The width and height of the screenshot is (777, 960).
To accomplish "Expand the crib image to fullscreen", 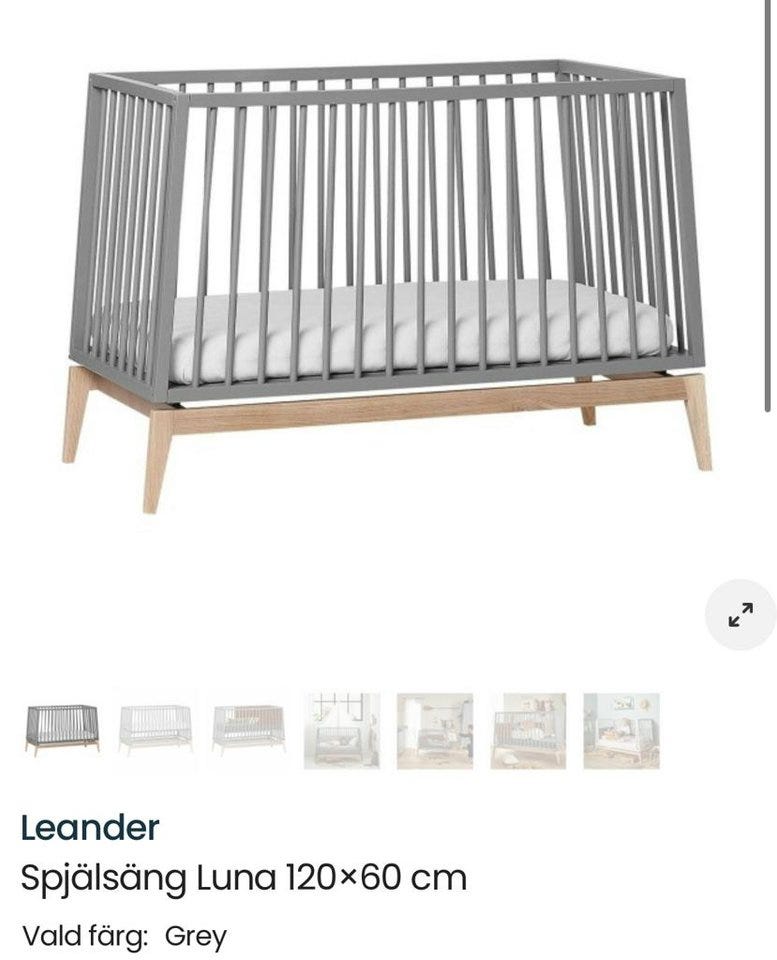I will click(x=740, y=615).
